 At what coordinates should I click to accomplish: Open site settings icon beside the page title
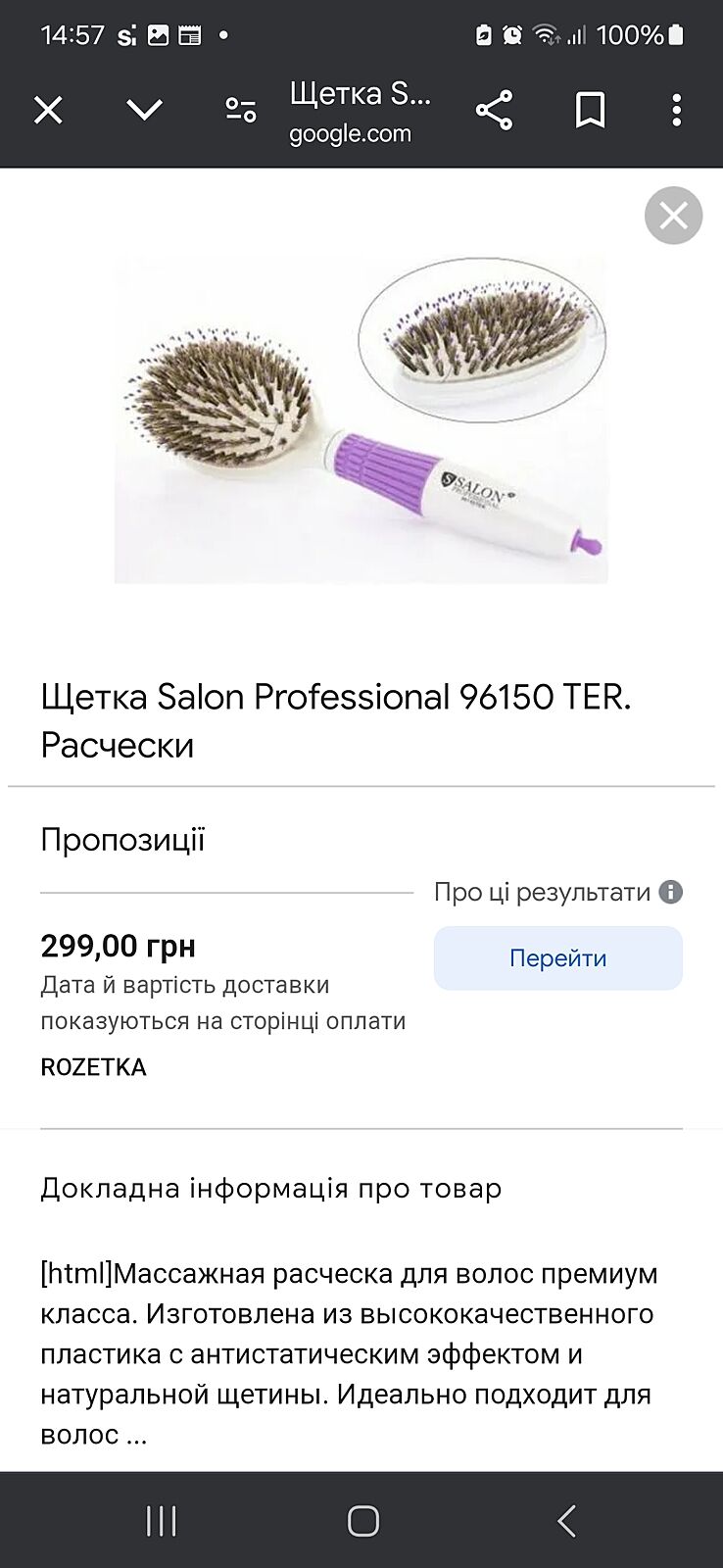pyautogui.click(x=240, y=110)
